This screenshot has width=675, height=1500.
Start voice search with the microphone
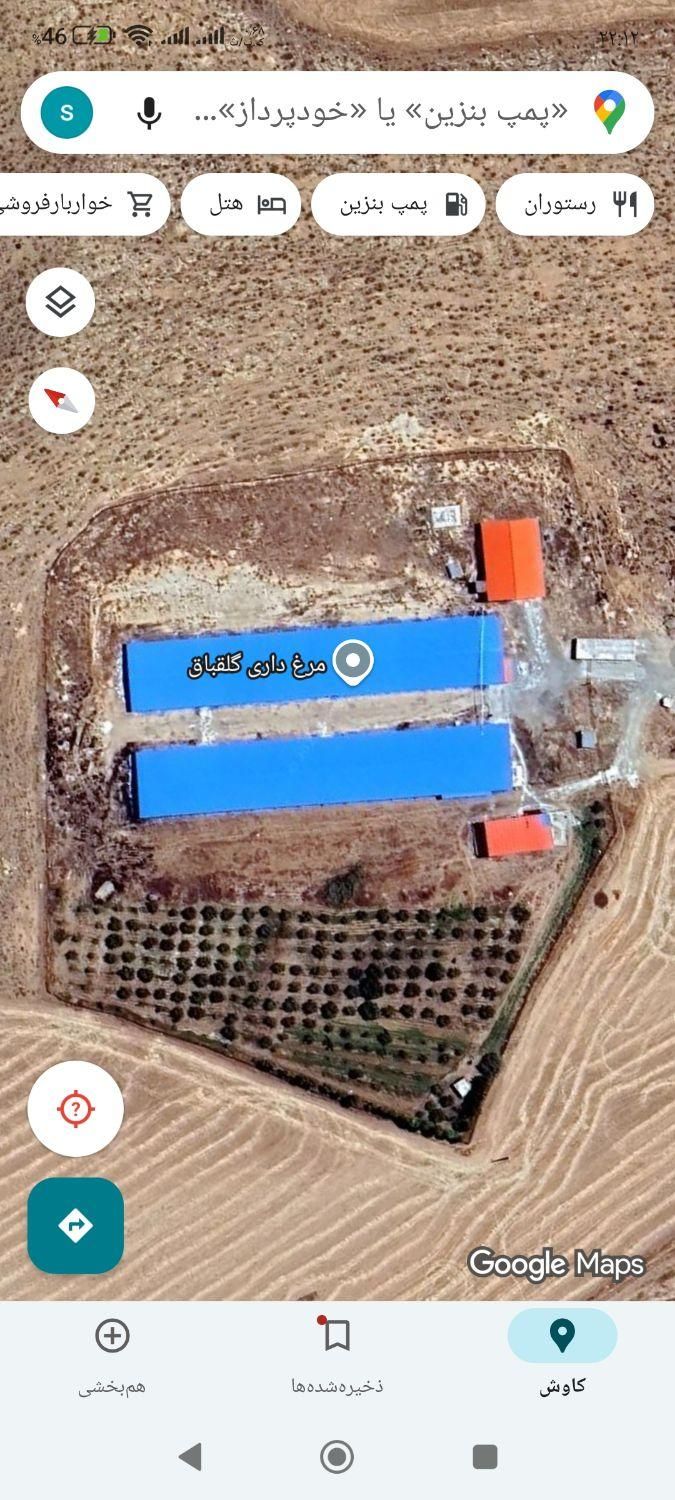149,112
